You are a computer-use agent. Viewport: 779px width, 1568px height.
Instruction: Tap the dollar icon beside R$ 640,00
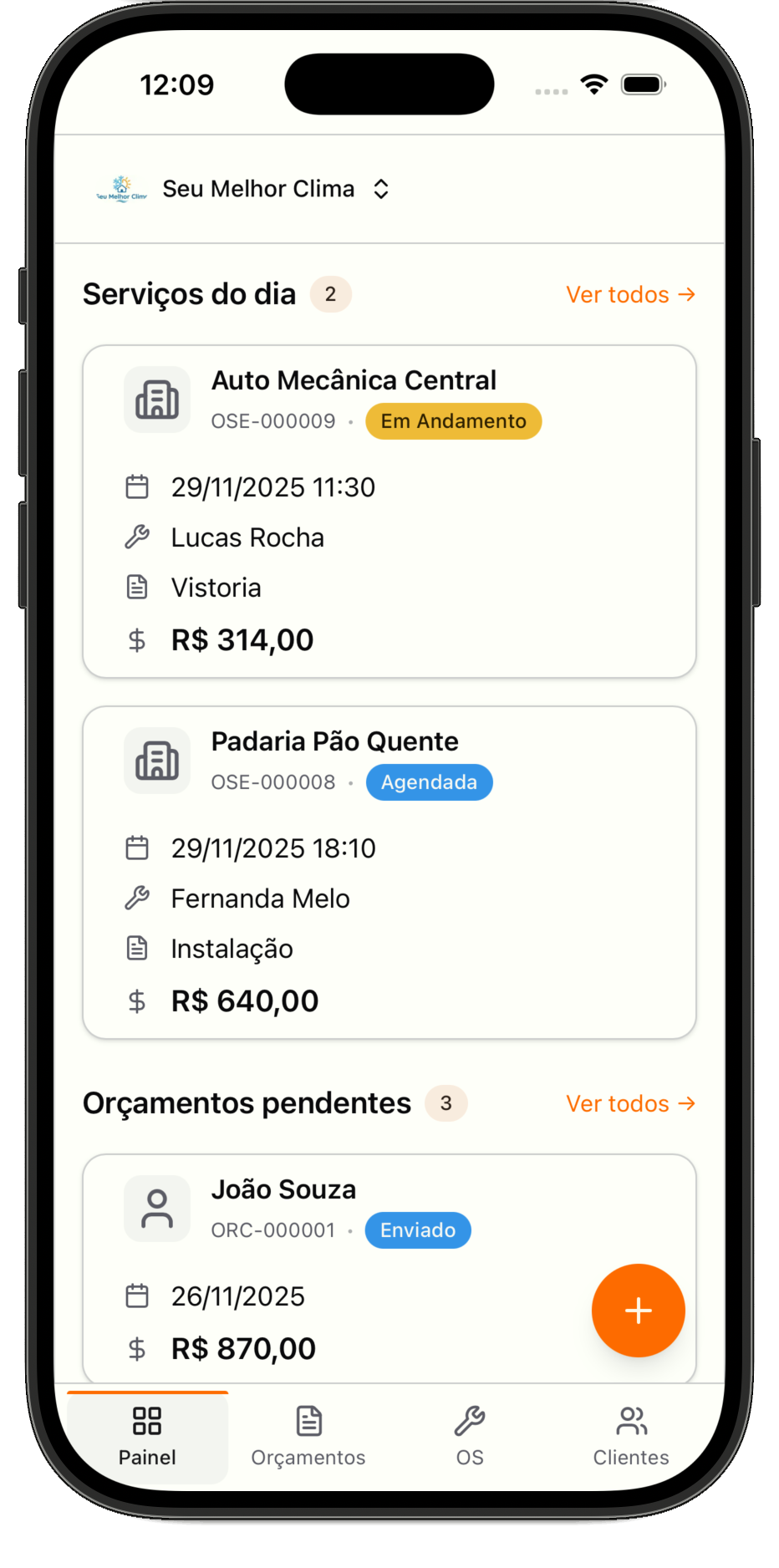click(137, 1000)
